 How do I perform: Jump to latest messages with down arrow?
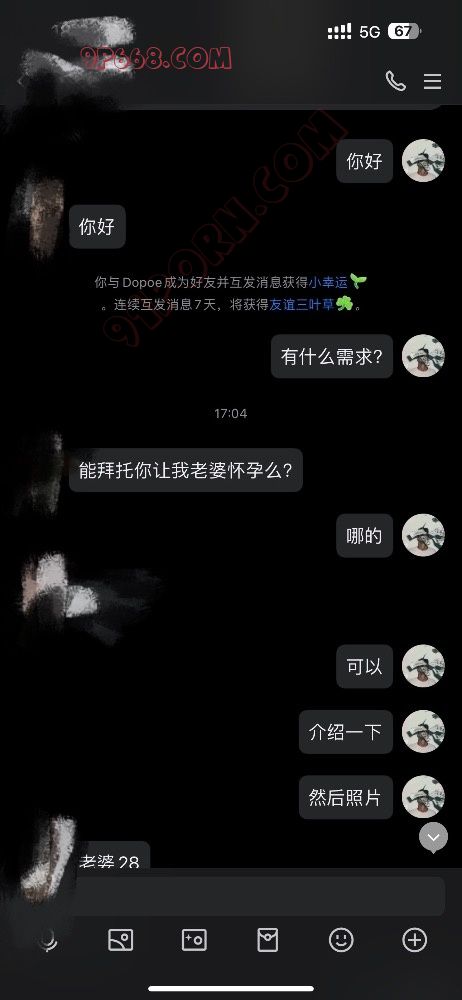433,837
